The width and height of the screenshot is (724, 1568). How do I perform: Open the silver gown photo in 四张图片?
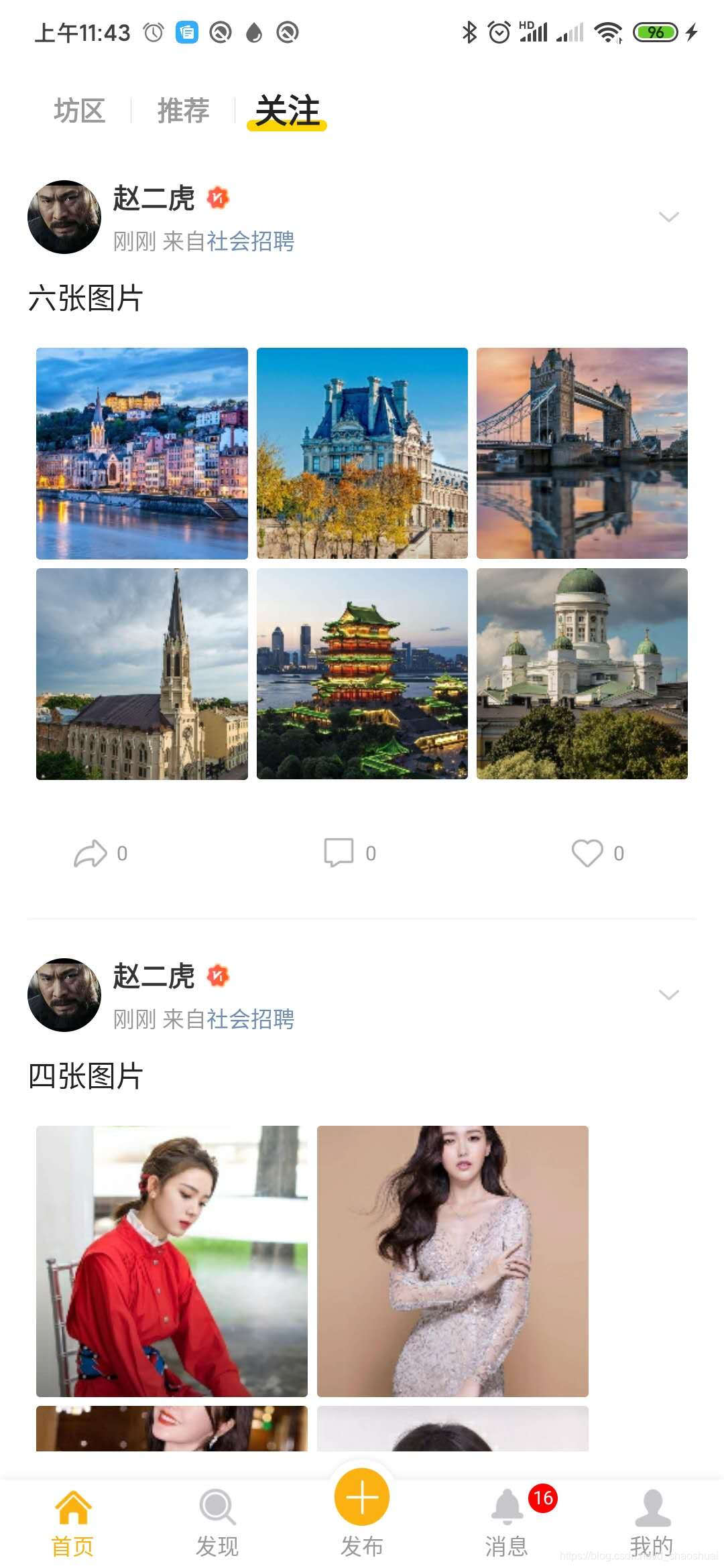point(452,1261)
